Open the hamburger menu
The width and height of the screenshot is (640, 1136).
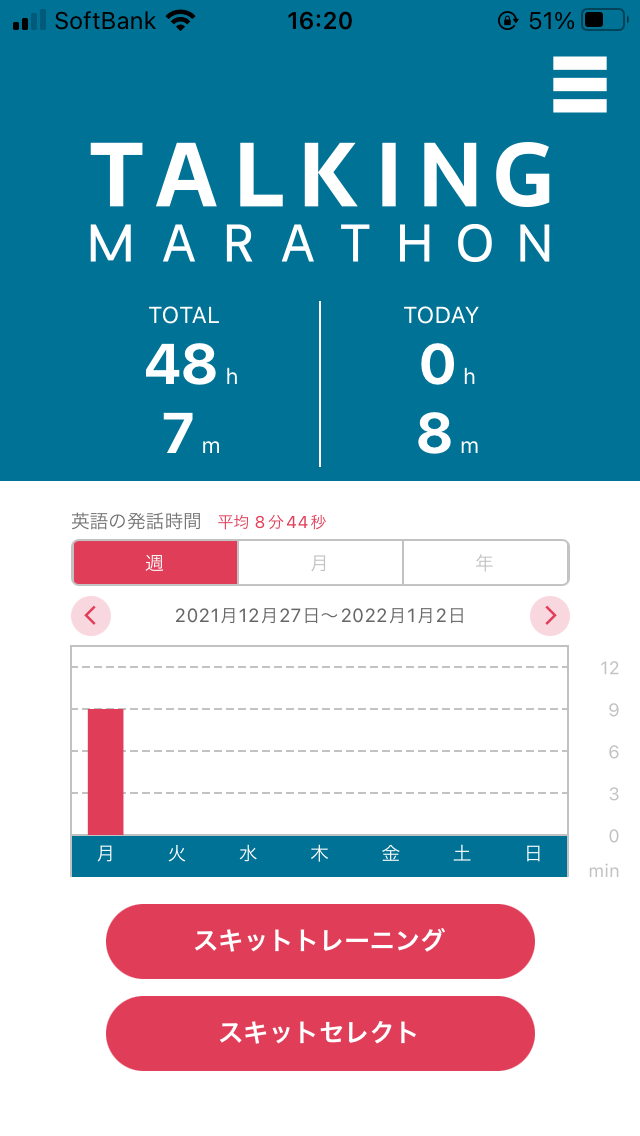pyautogui.click(x=579, y=85)
